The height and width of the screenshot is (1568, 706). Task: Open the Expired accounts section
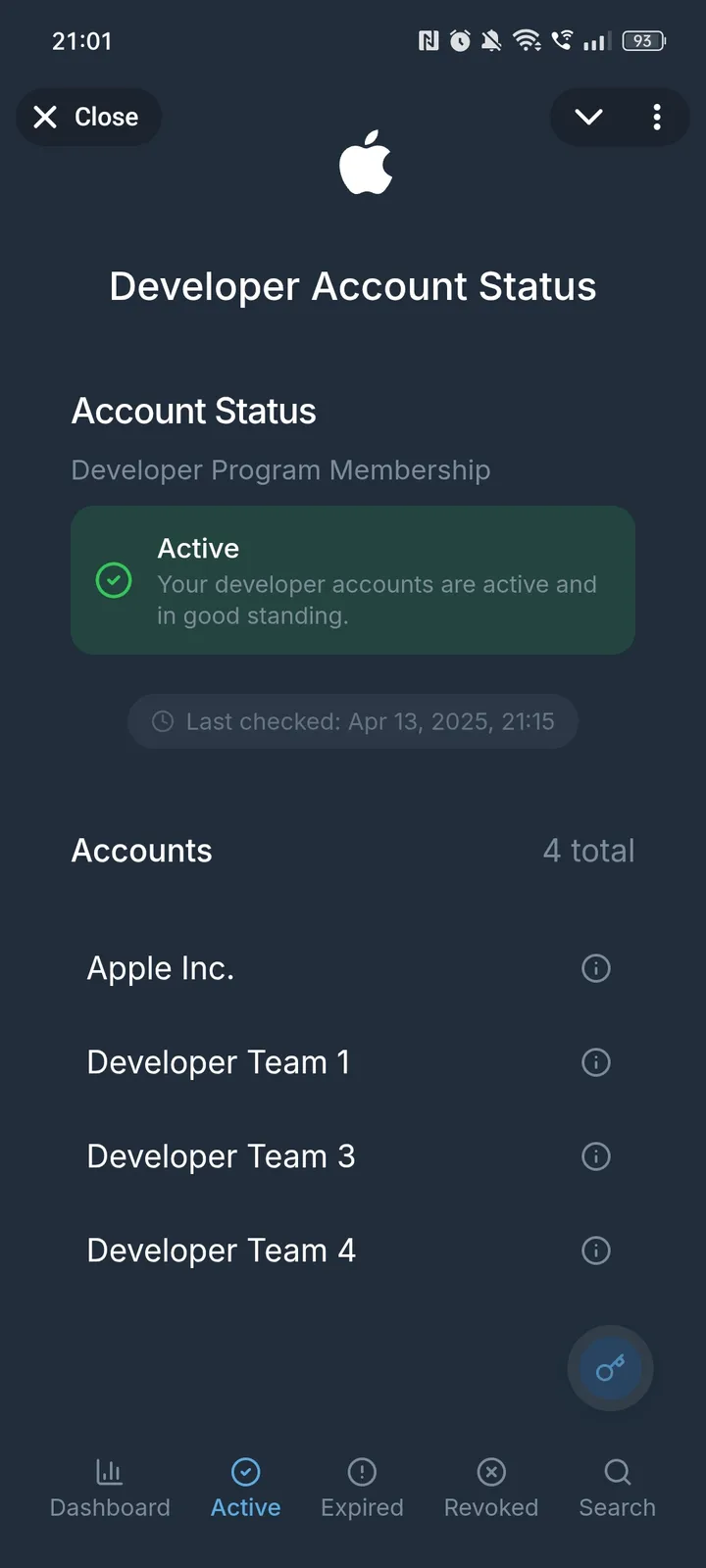361,1472
